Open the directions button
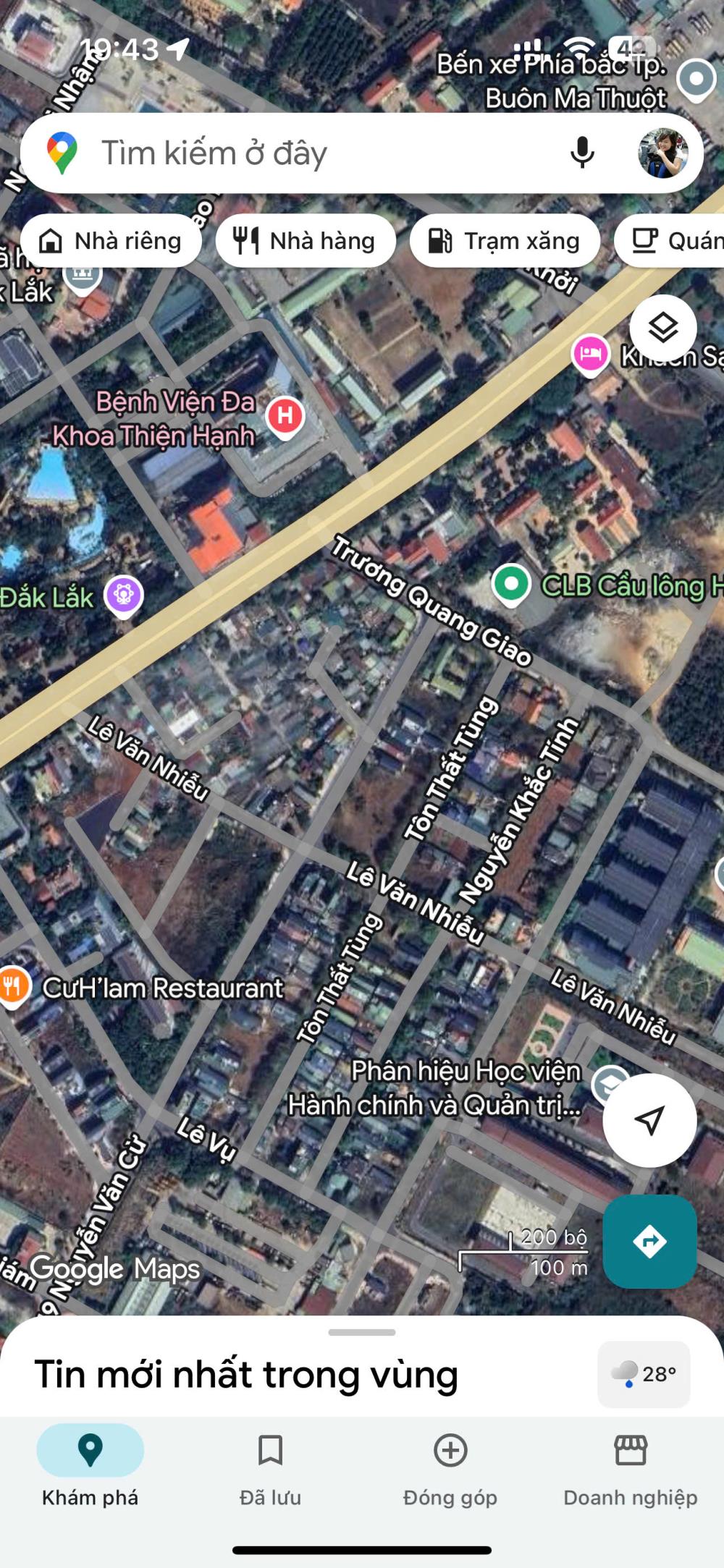724x1568 pixels. tap(649, 1242)
